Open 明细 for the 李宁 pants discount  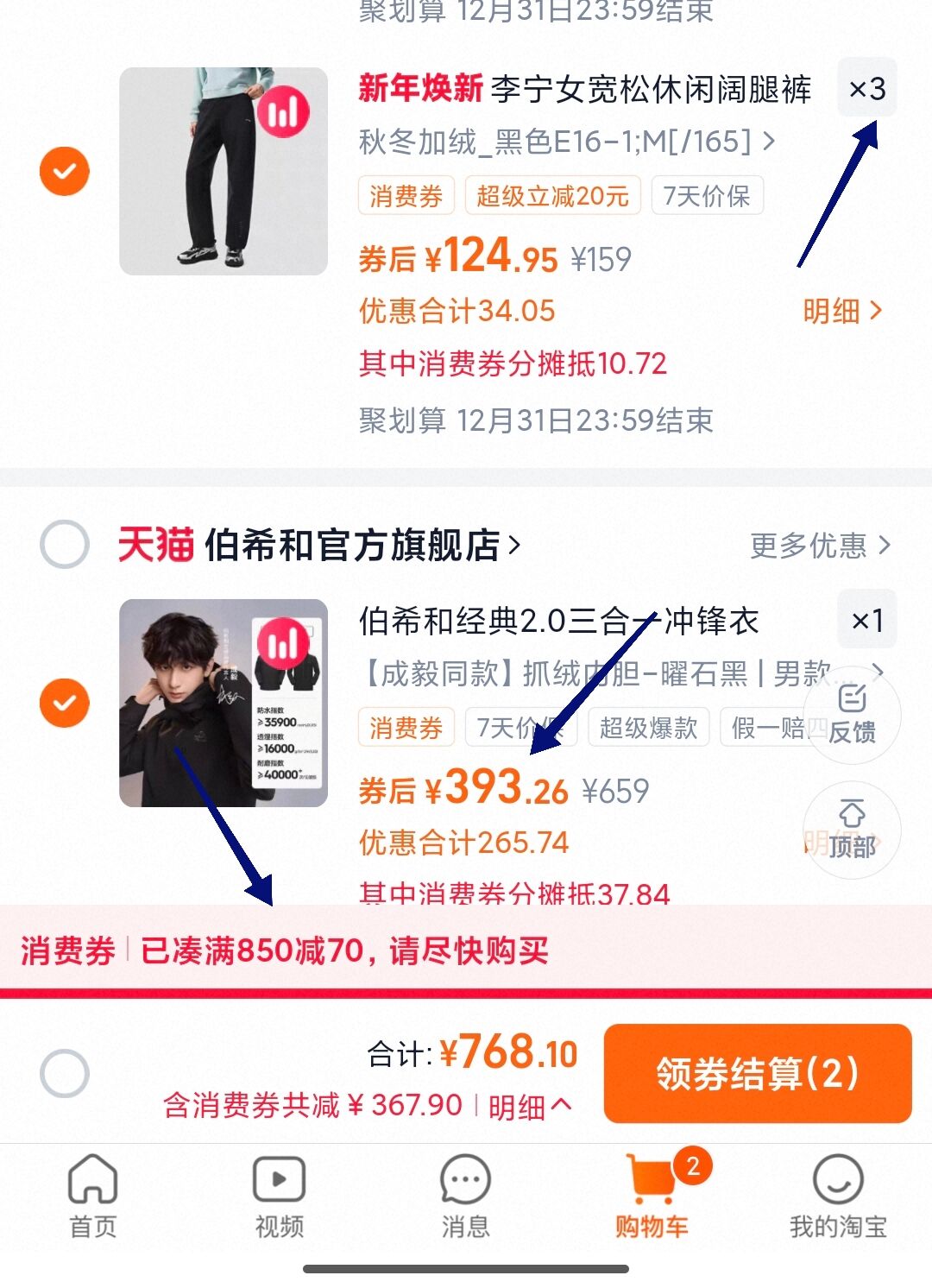(841, 311)
